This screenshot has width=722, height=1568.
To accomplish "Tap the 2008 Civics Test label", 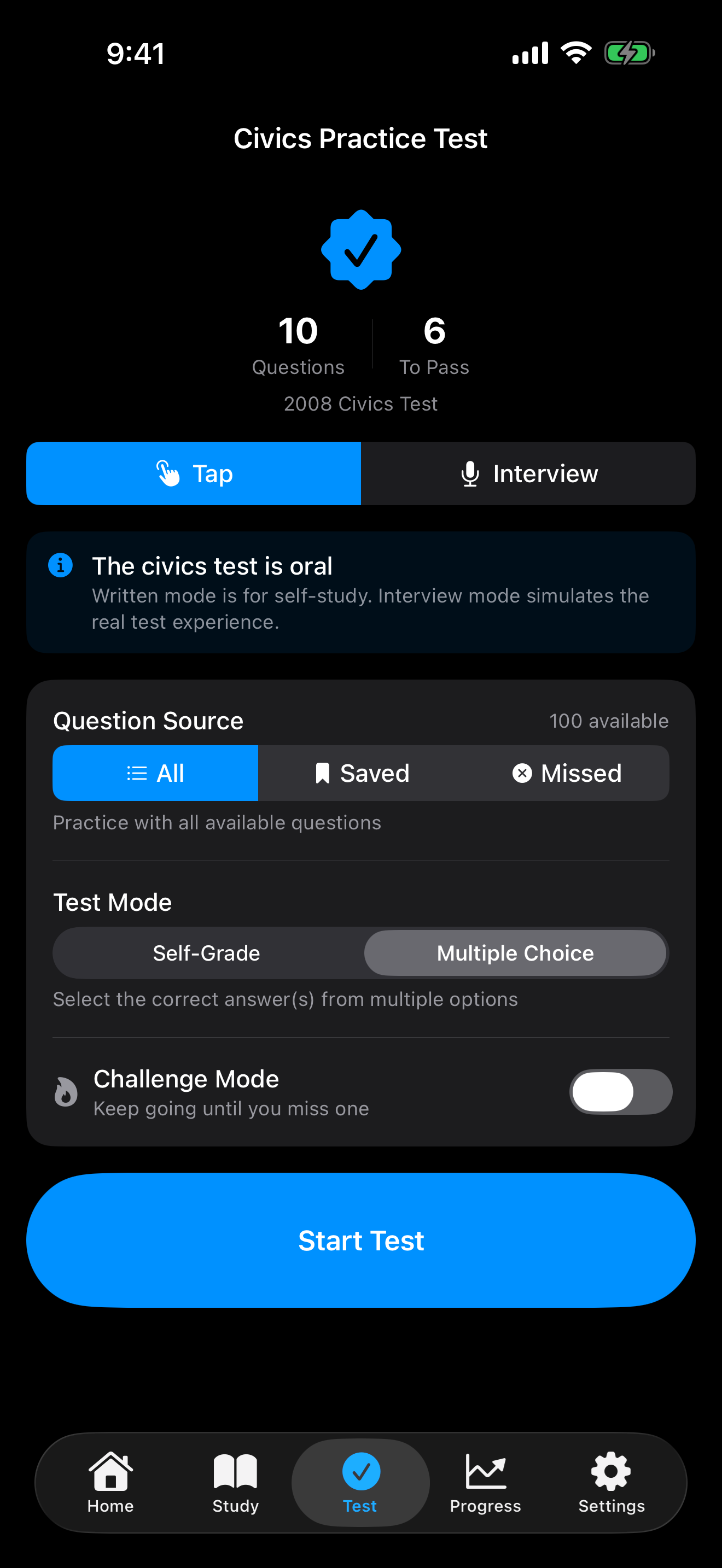I will 360,403.
